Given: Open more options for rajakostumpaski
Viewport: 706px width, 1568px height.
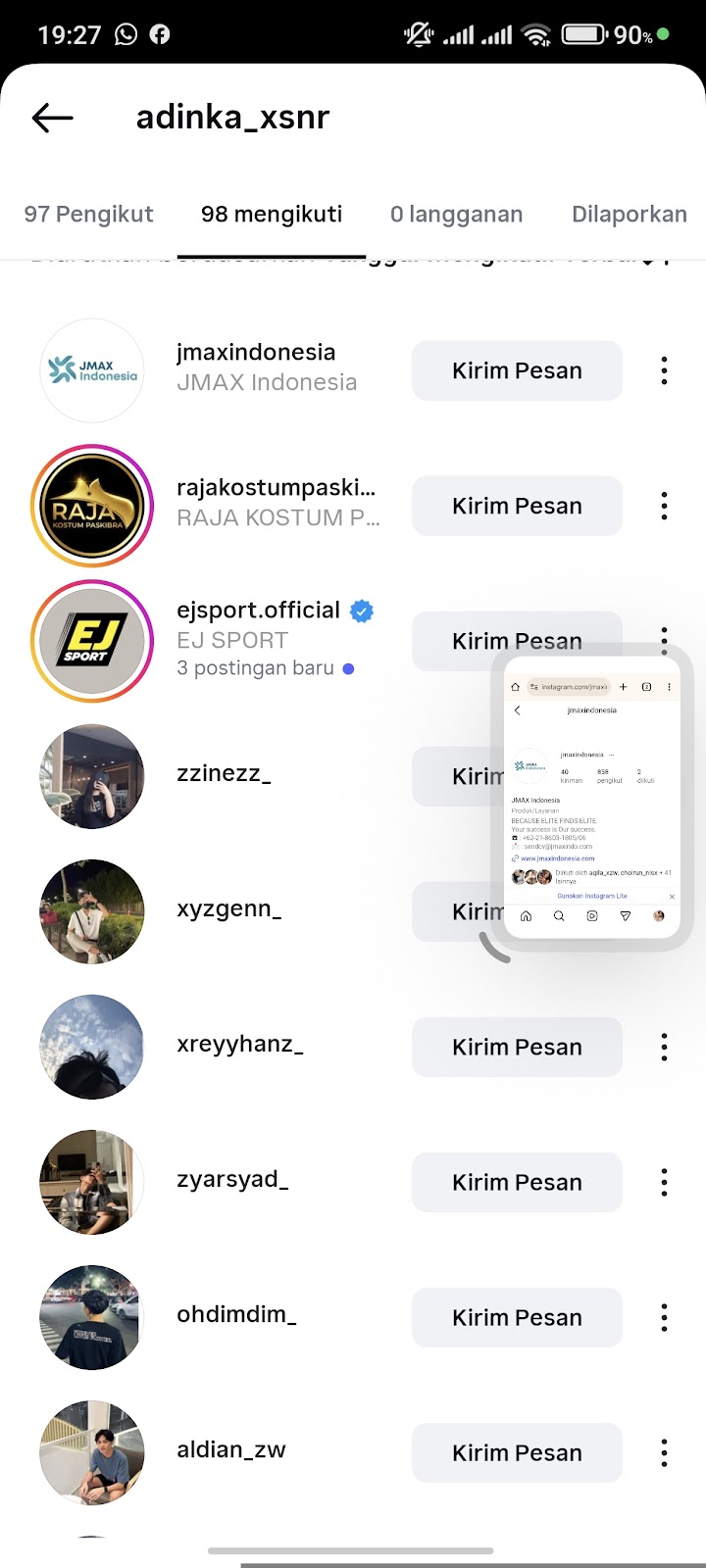Looking at the screenshot, I should pyautogui.click(x=664, y=506).
